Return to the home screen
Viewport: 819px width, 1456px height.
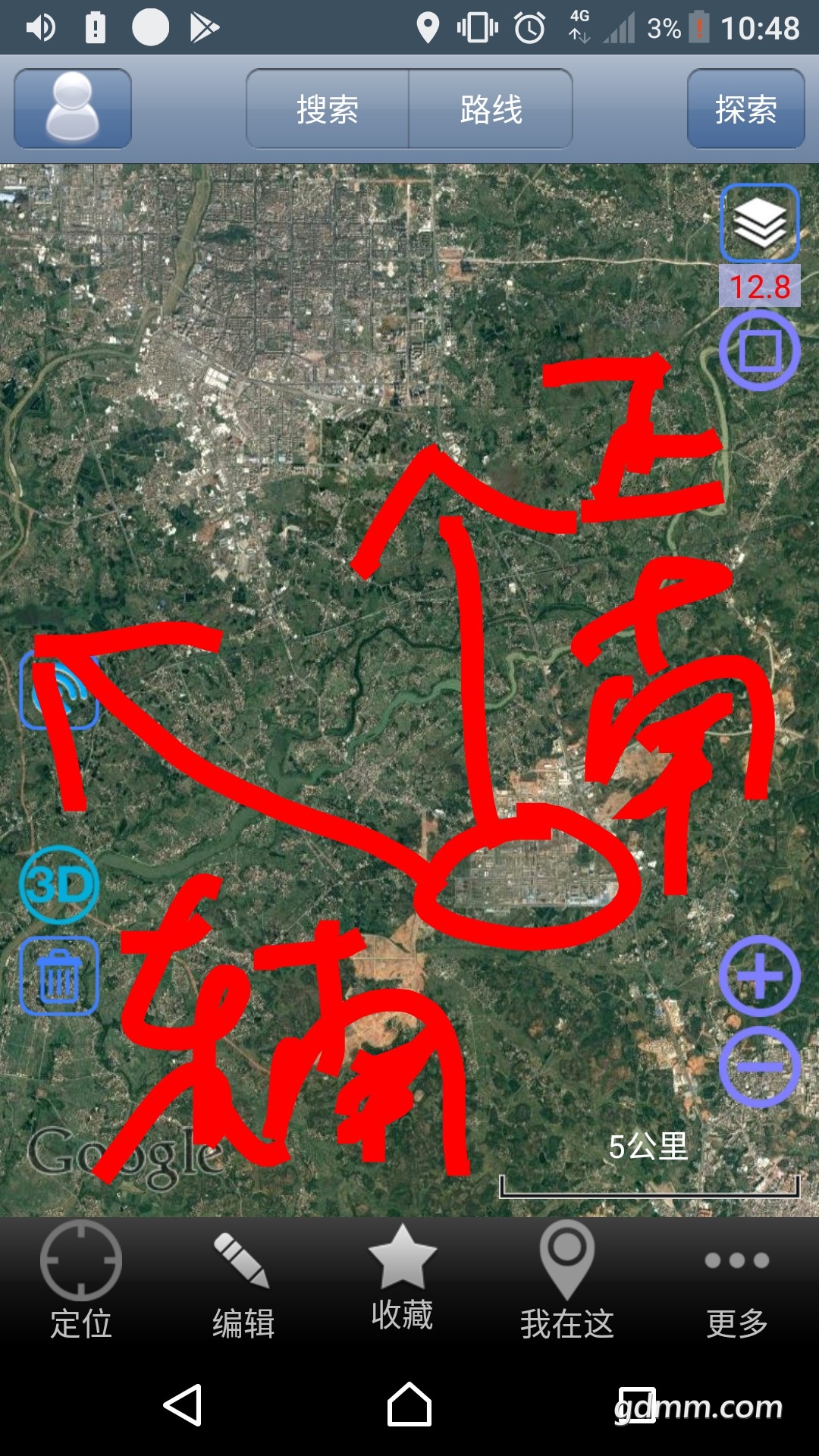(409, 1405)
